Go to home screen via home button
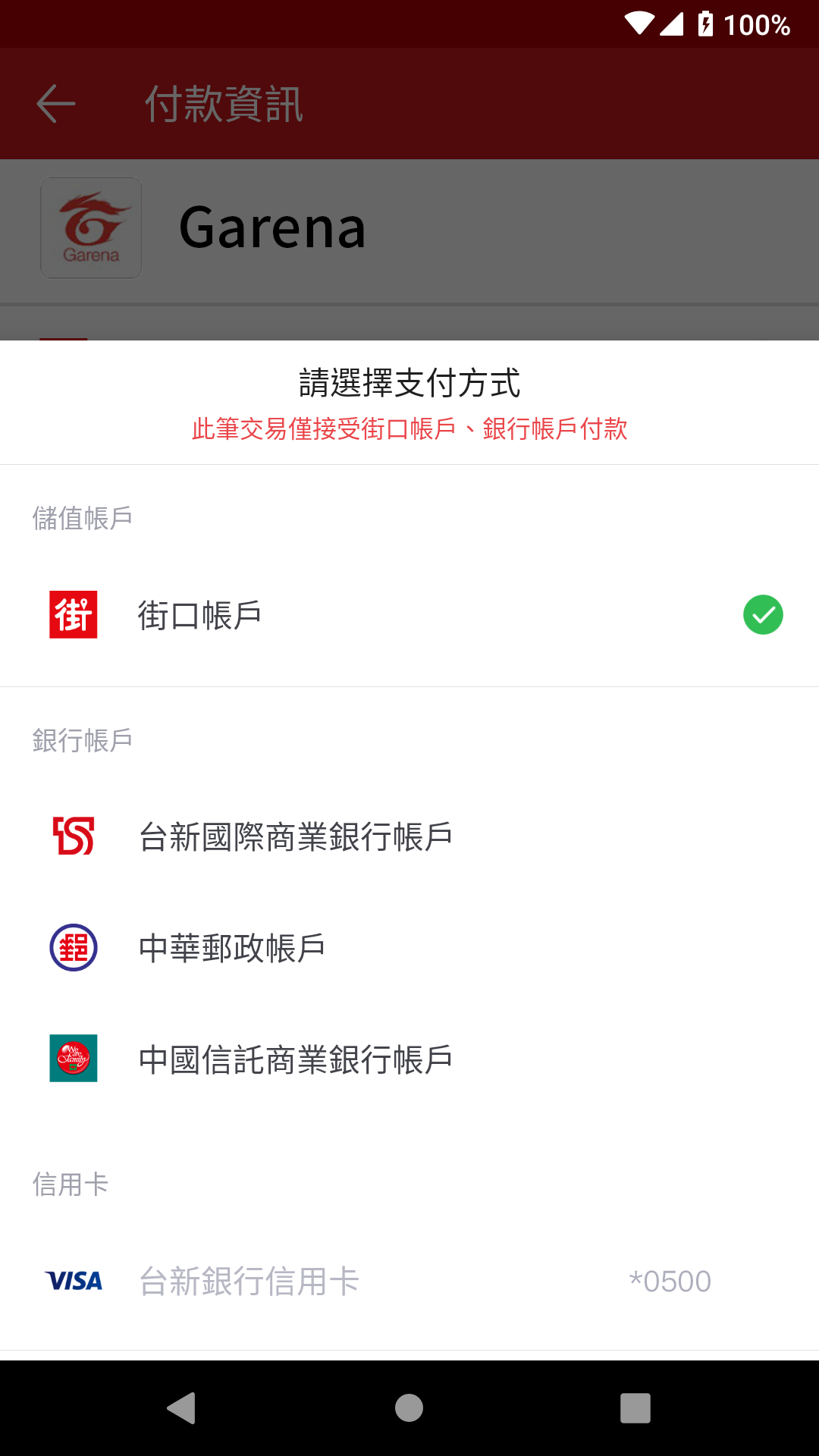The image size is (819, 1456). pos(409,1408)
